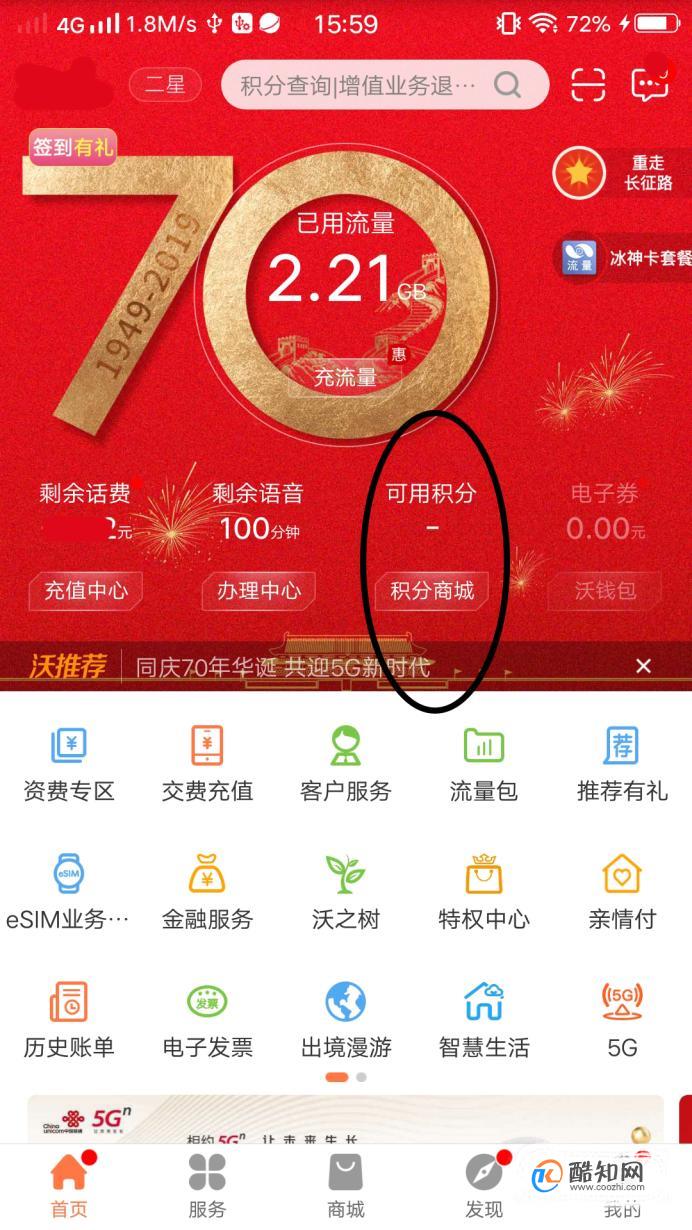Tap the 充流量 button
This screenshot has width=692, height=1230.
point(346,378)
